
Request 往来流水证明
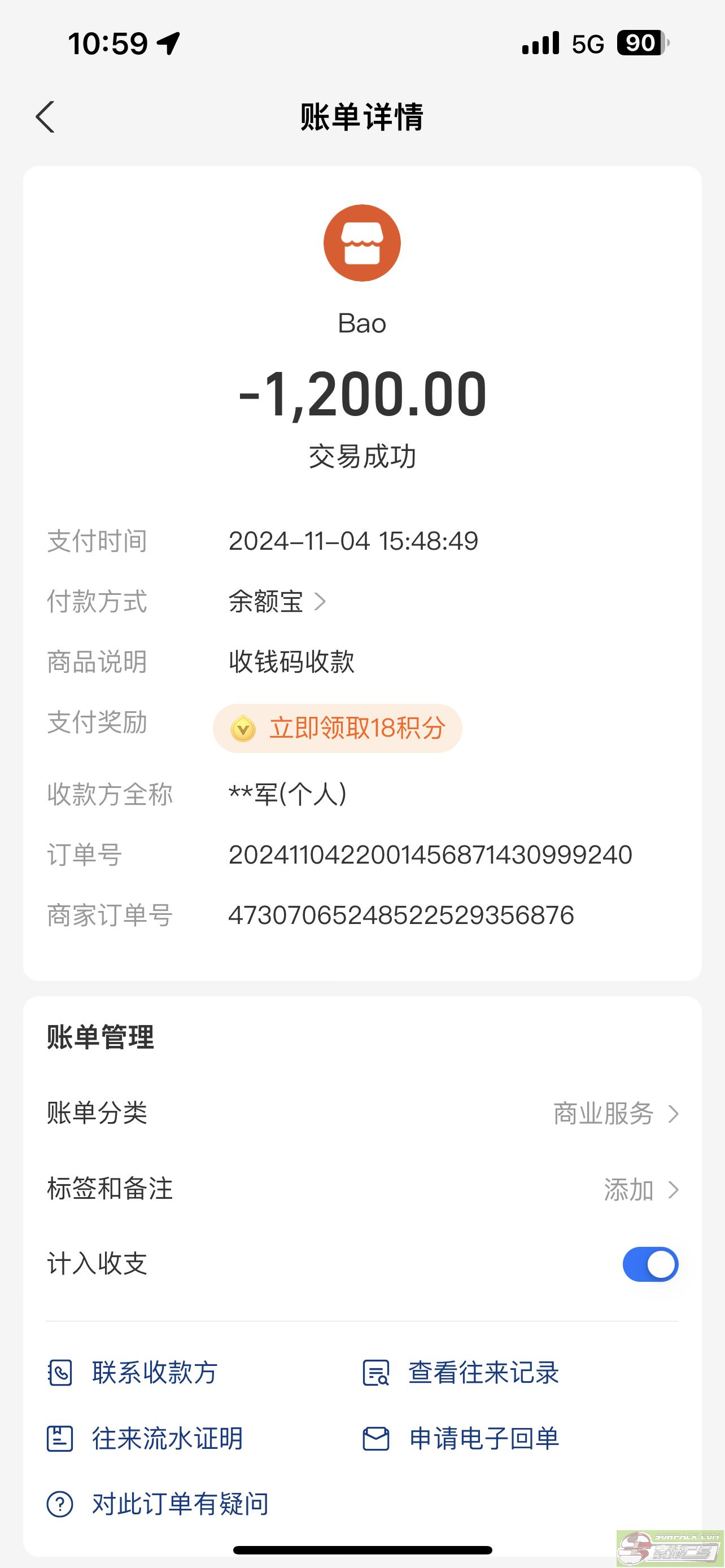point(145,1439)
